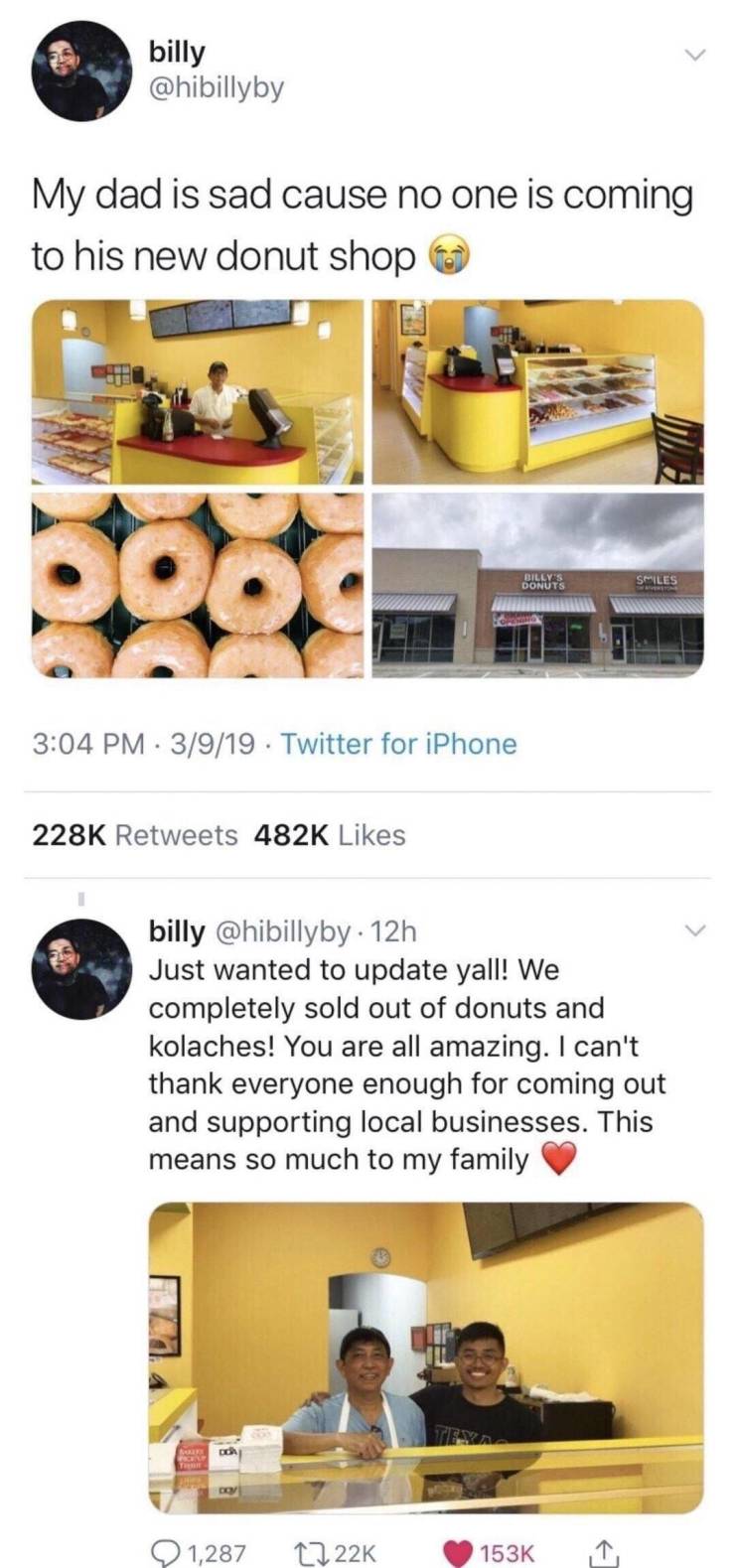Share the sold-out update tweet

click(x=601, y=1551)
